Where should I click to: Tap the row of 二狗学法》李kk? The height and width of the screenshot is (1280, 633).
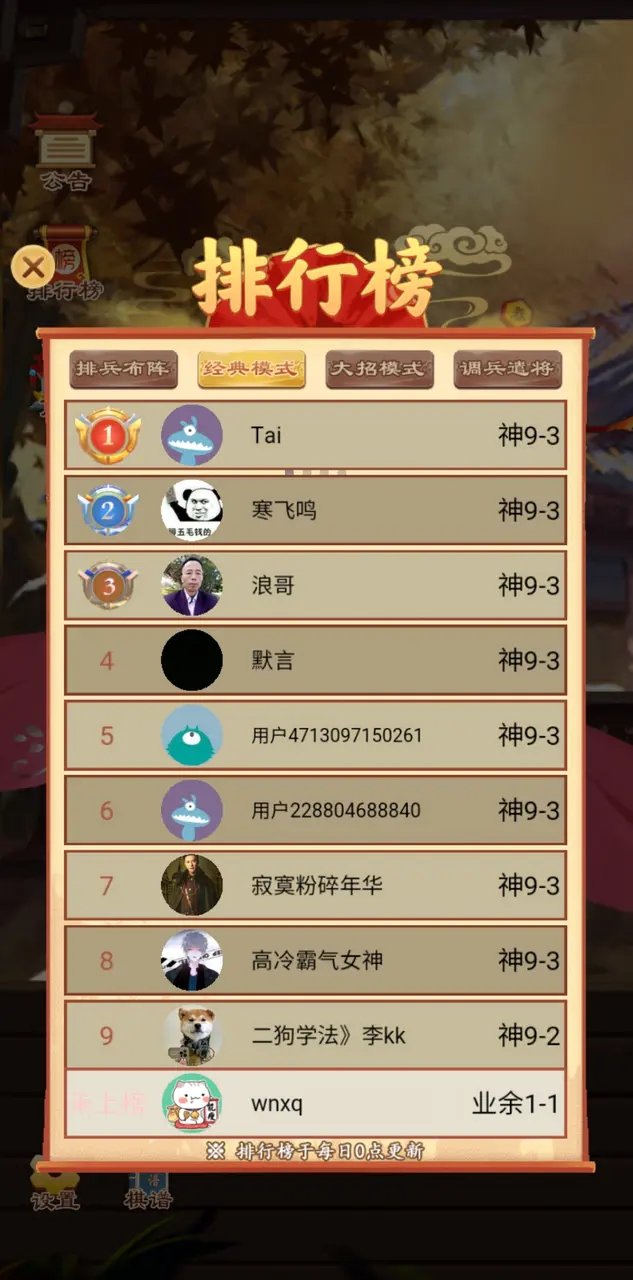click(315, 1035)
